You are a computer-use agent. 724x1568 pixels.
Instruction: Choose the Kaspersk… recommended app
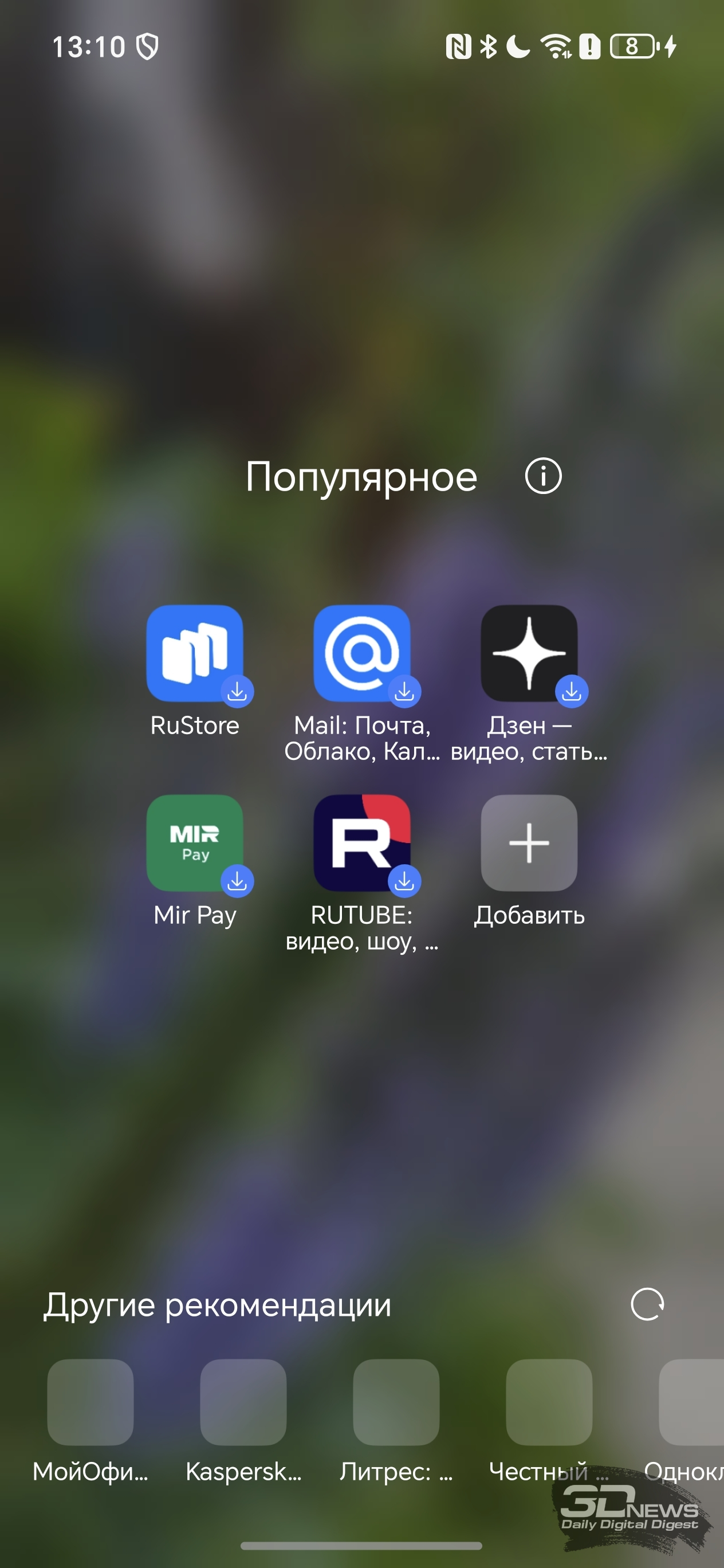pos(243,1402)
